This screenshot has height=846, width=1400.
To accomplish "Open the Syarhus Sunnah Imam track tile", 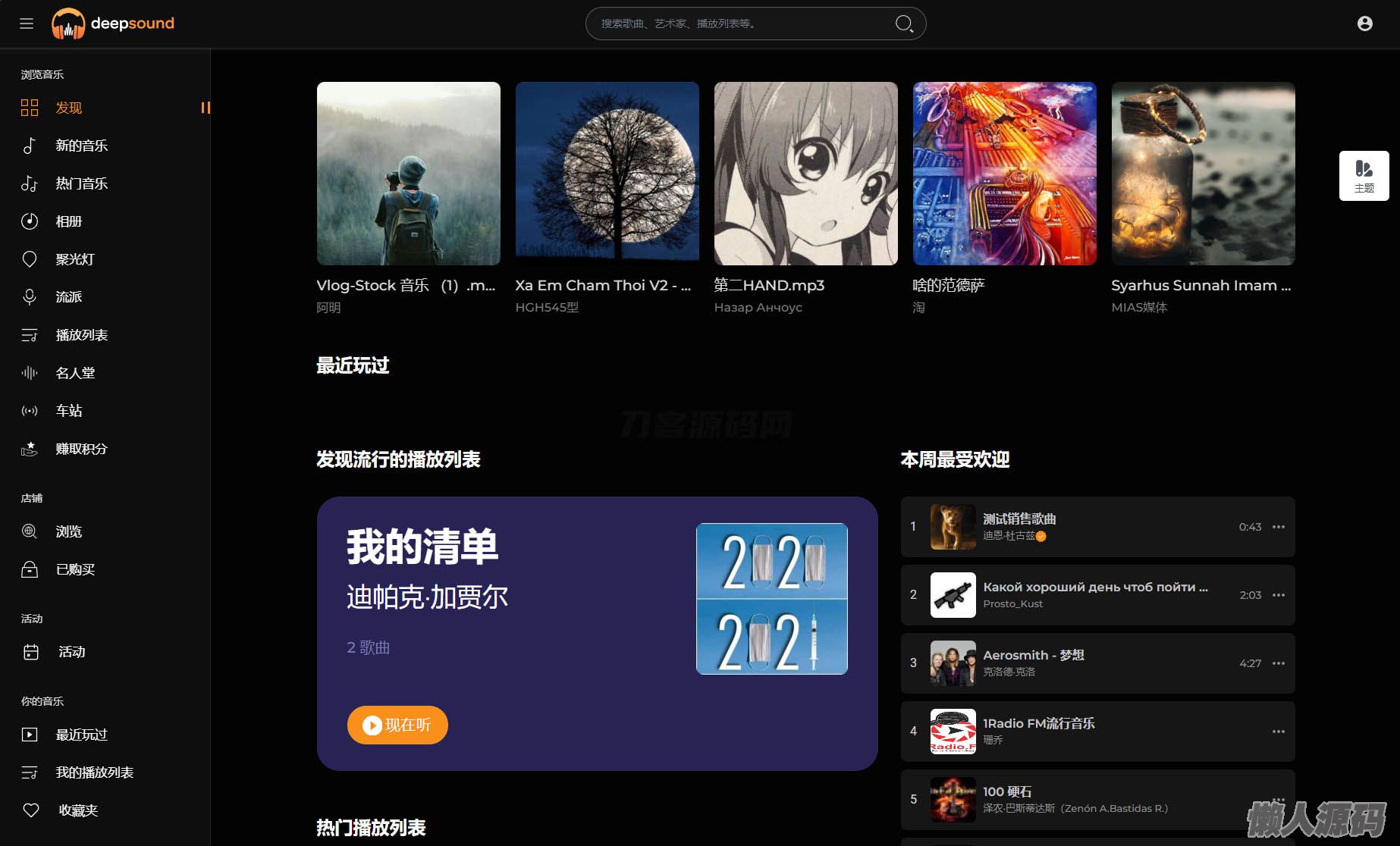I will [x=1203, y=174].
